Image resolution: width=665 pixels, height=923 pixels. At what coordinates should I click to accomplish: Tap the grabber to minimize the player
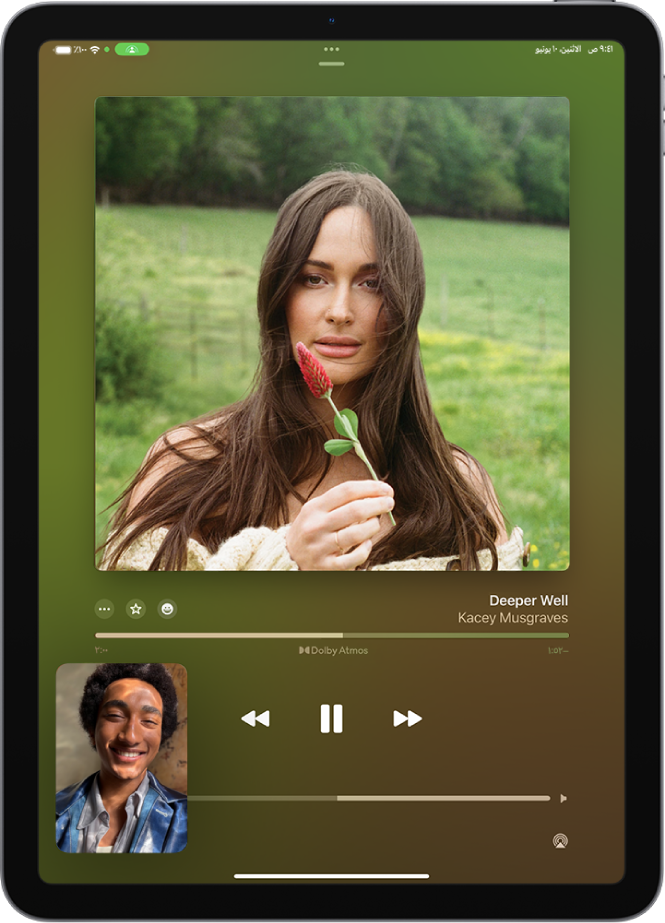[x=332, y=64]
